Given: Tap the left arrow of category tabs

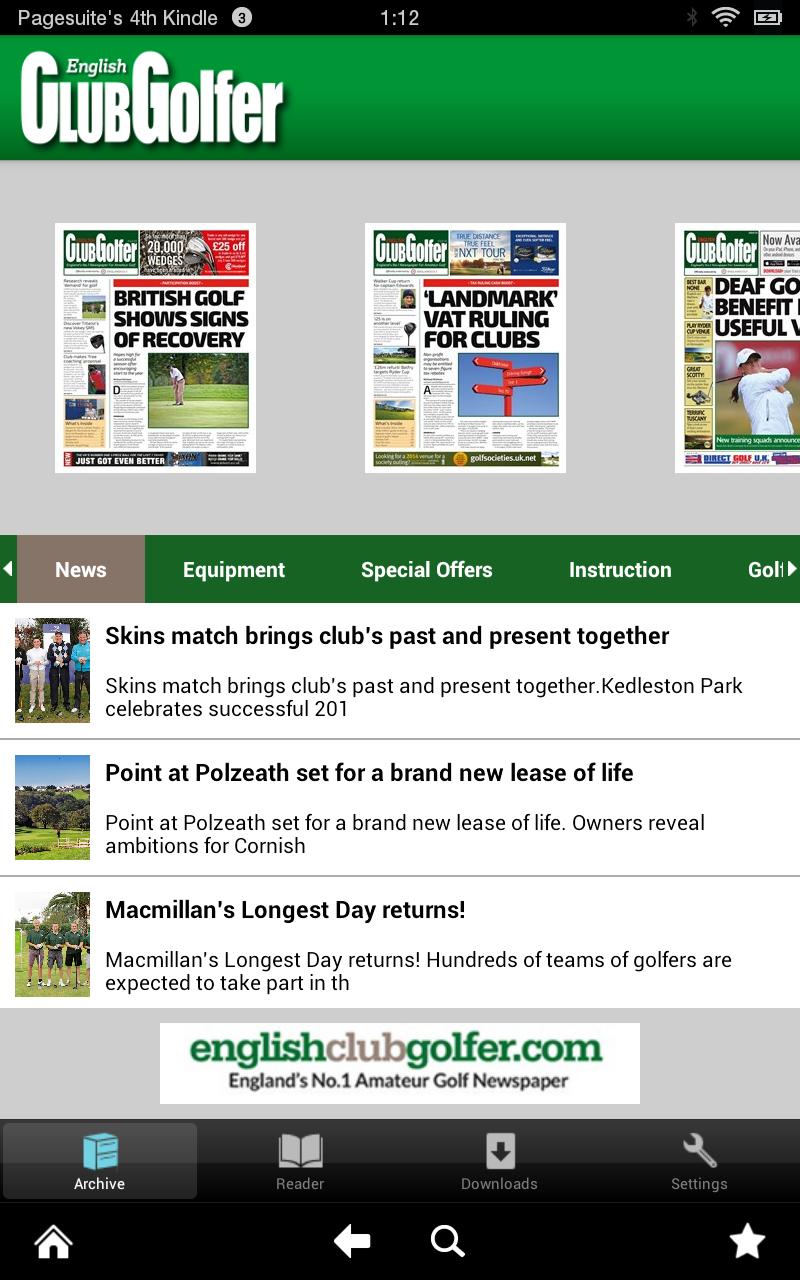Looking at the screenshot, I should 8,569.
